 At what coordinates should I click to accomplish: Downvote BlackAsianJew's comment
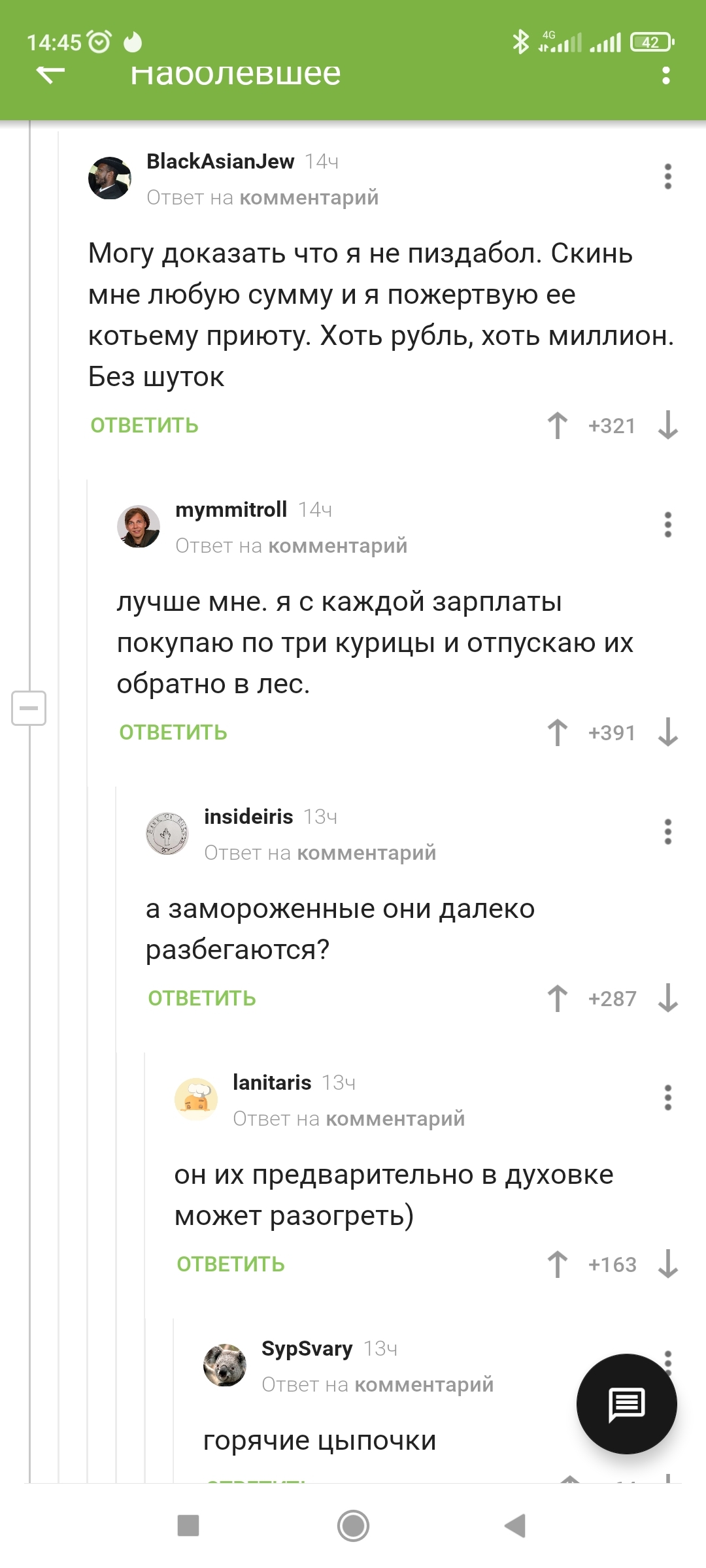(667, 425)
